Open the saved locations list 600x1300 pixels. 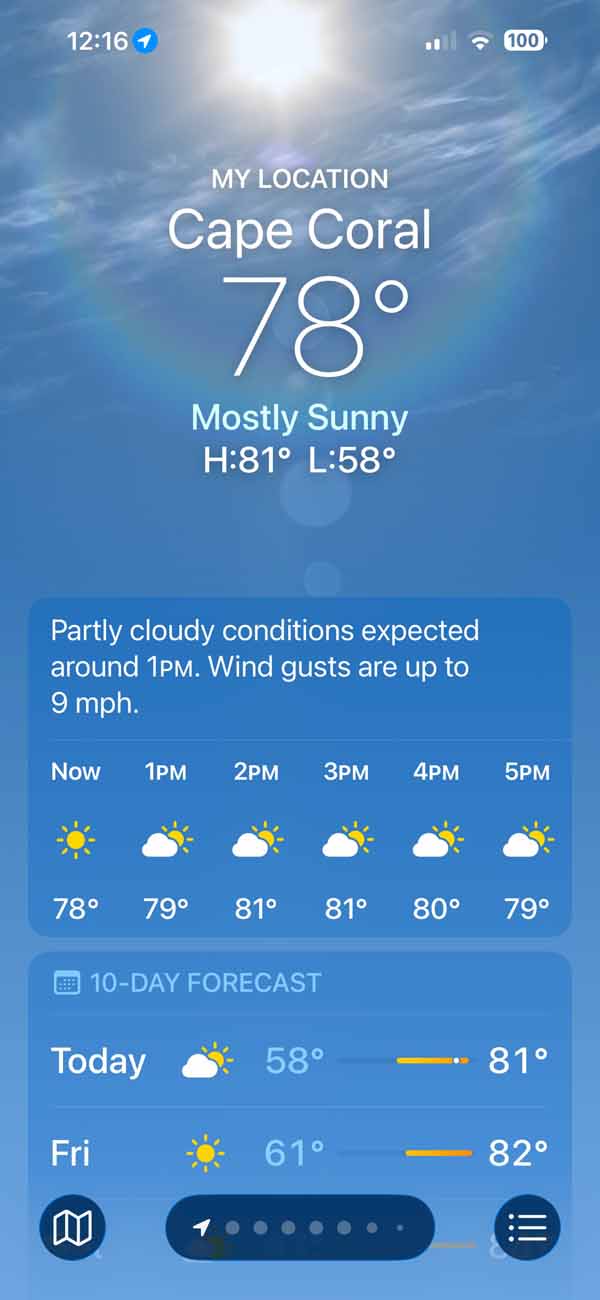[x=527, y=1227]
